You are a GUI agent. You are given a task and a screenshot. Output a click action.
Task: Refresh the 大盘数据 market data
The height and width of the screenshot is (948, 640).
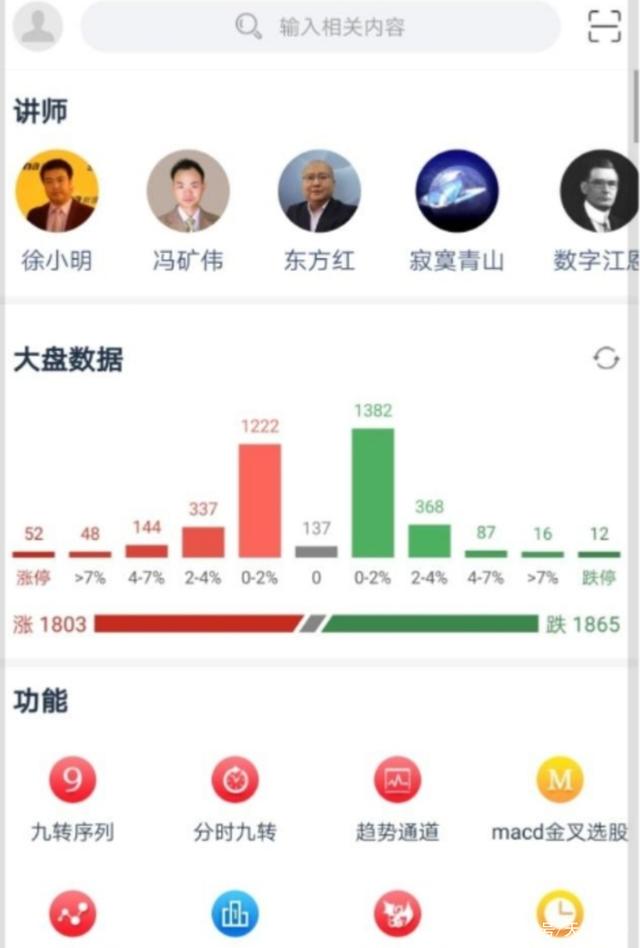606,358
